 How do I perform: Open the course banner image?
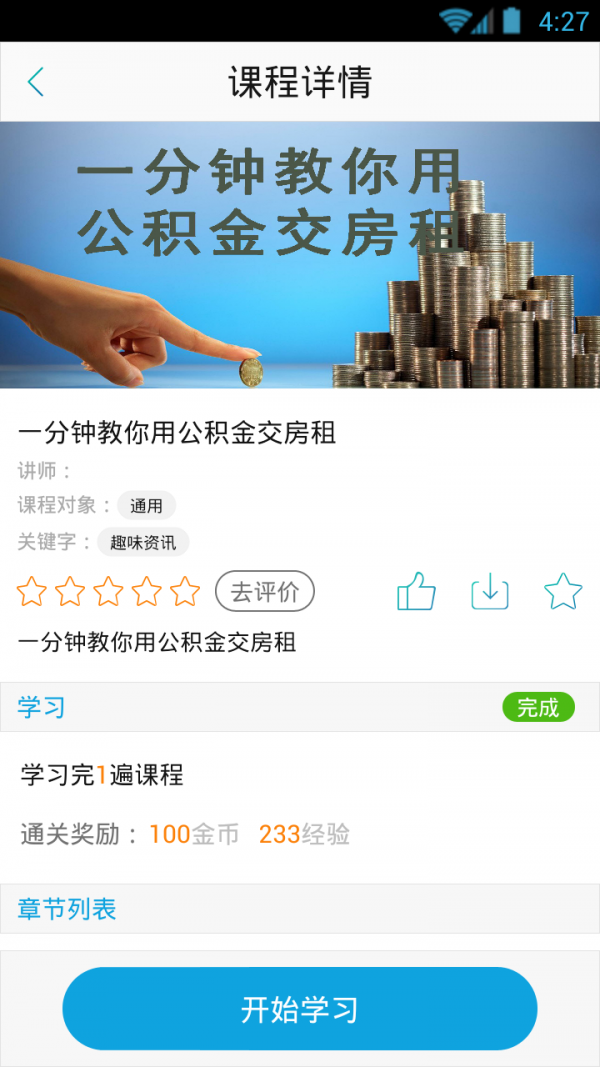point(300,255)
